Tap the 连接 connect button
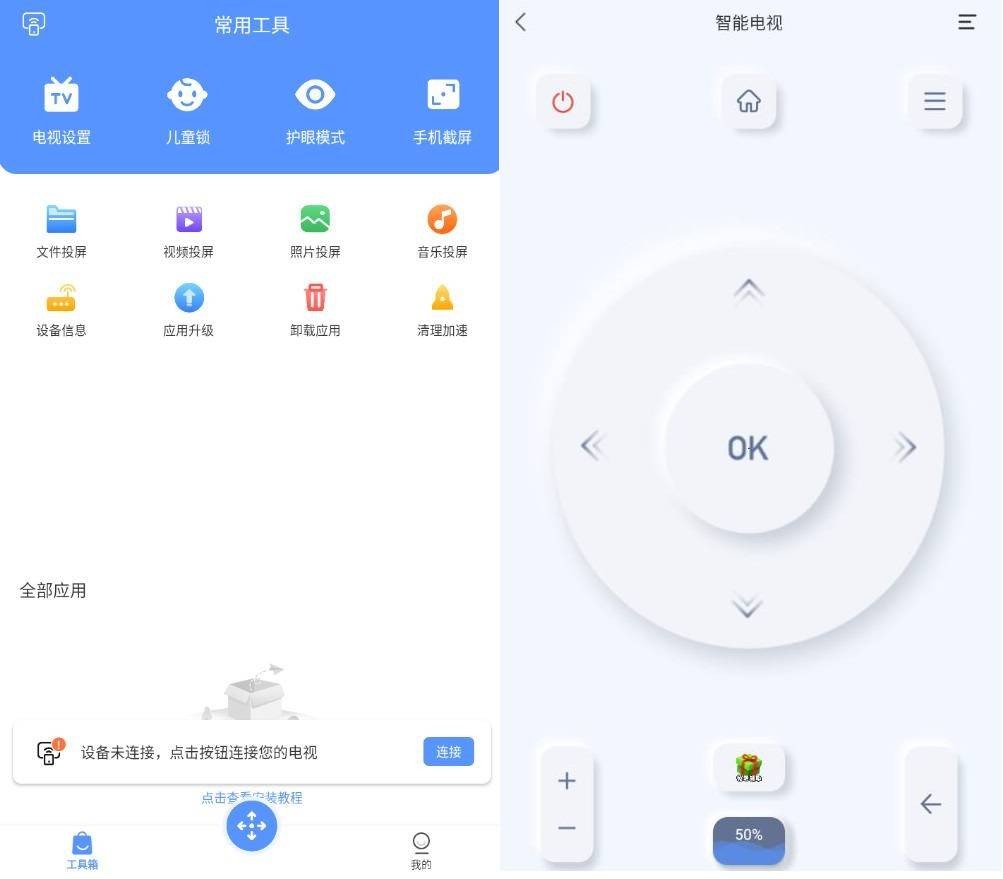Viewport: 1003px width, 879px height. click(448, 752)
